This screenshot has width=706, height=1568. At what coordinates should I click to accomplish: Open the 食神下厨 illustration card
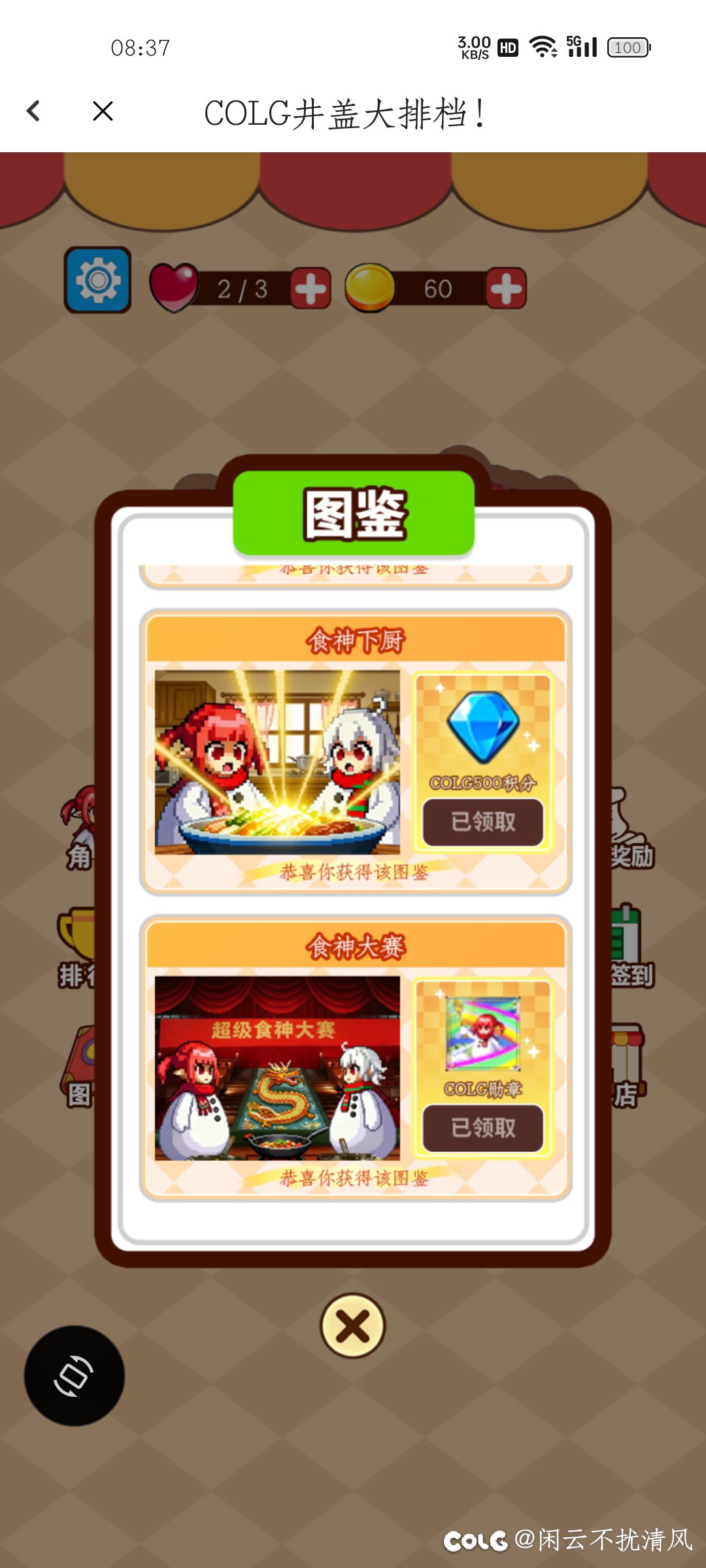pyautogui.click(x=277, y=762)
